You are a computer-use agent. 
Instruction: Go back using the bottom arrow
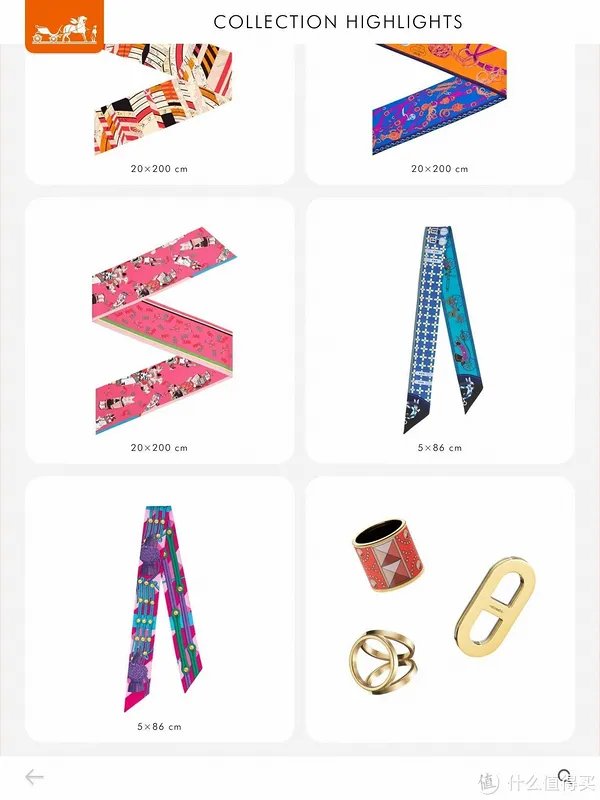click(x=35, y=777)
